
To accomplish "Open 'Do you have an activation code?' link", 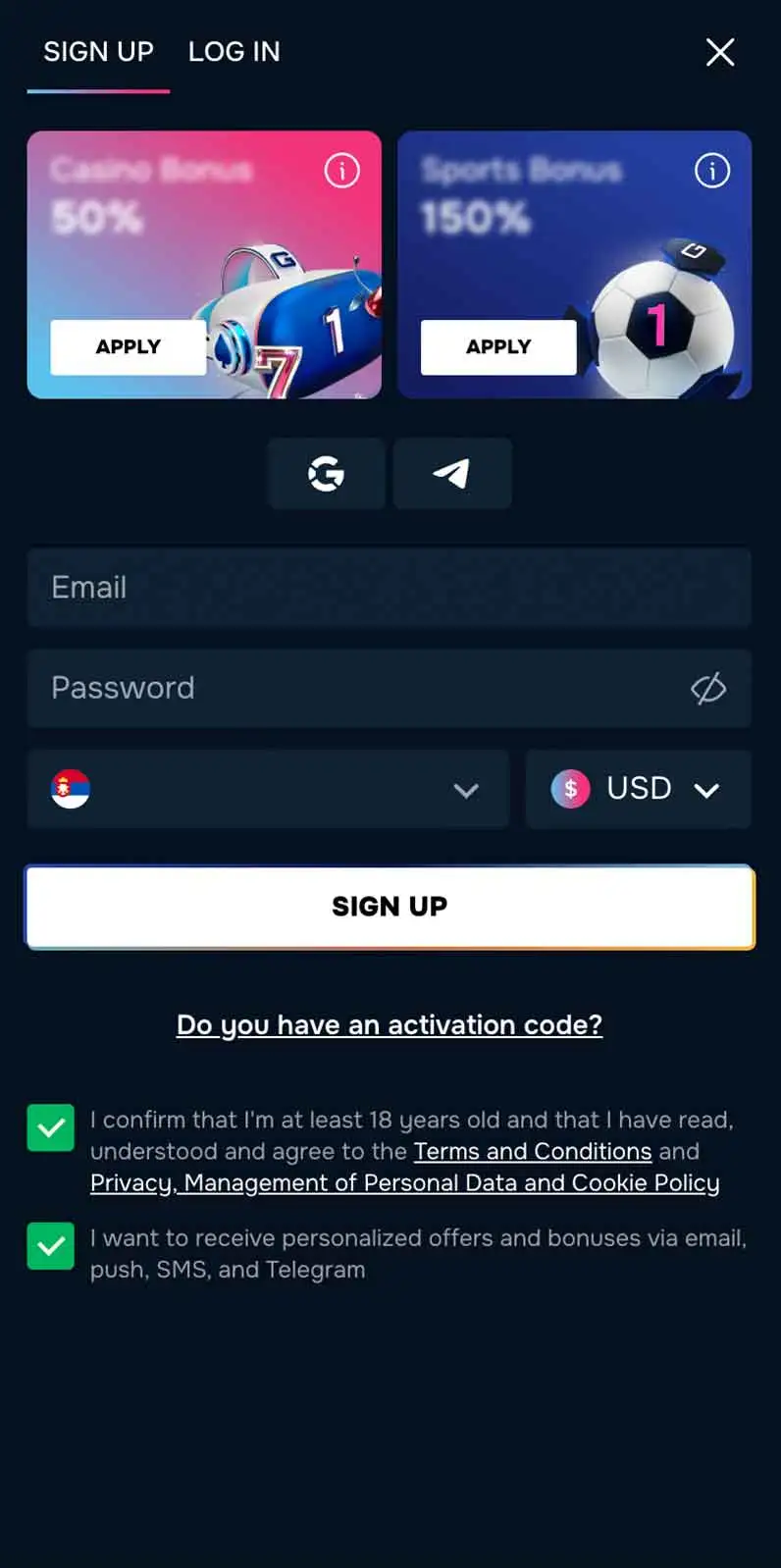I will pos(390,1025).
